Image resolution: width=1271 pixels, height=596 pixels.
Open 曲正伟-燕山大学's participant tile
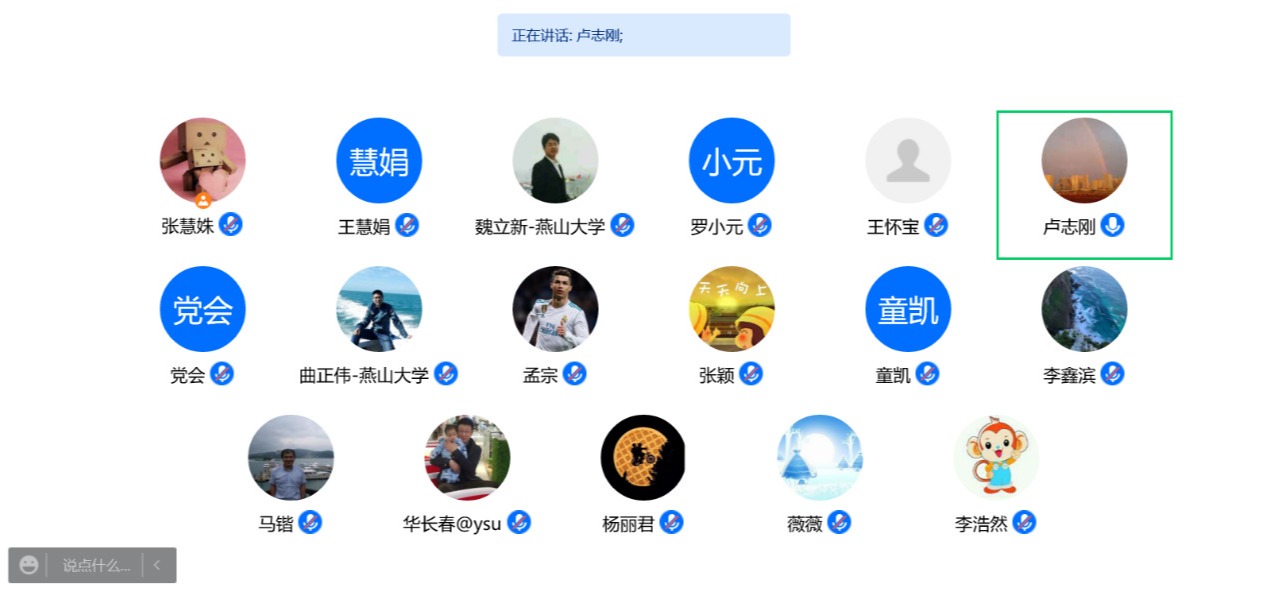click(379, 309)
